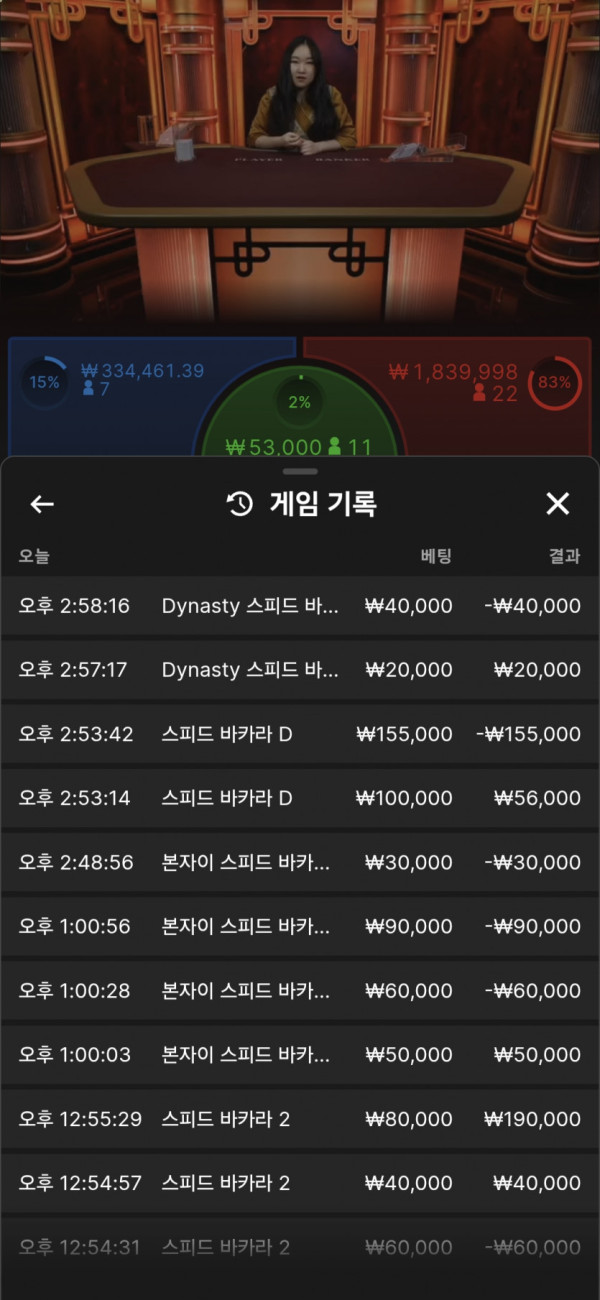The height and width of the screenshot is (1300, 600).
Task: View the 오후 12:55:29 스피드 바카라 2 record
Action: (300, 1118)
